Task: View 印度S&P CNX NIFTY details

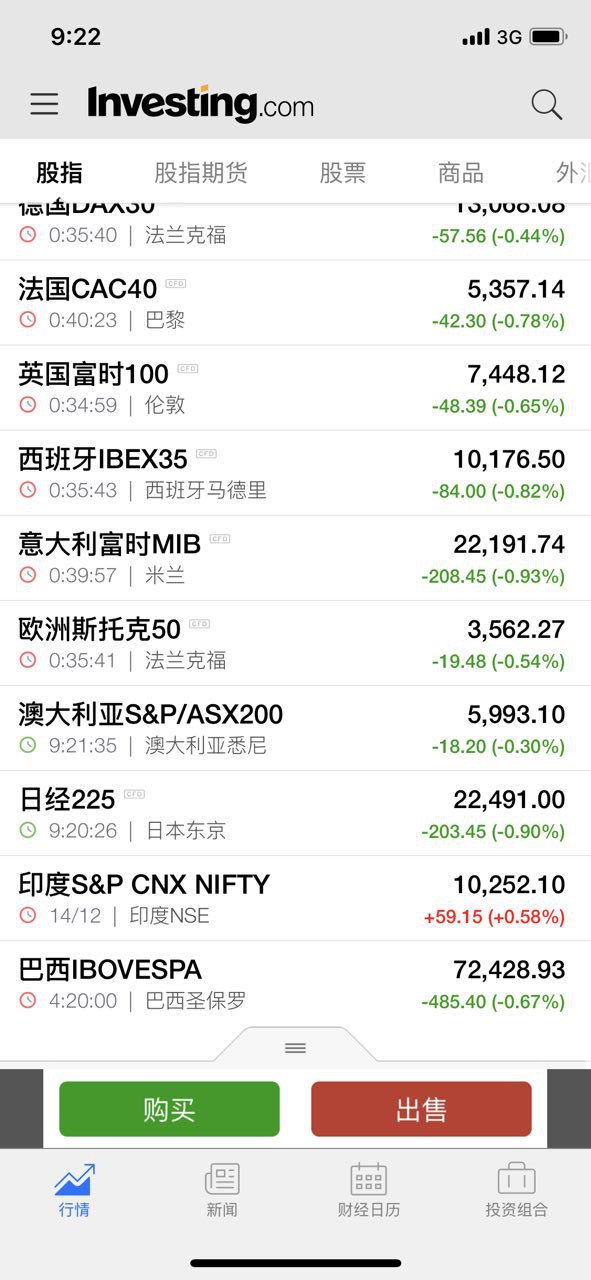Action: click(295, 898)
